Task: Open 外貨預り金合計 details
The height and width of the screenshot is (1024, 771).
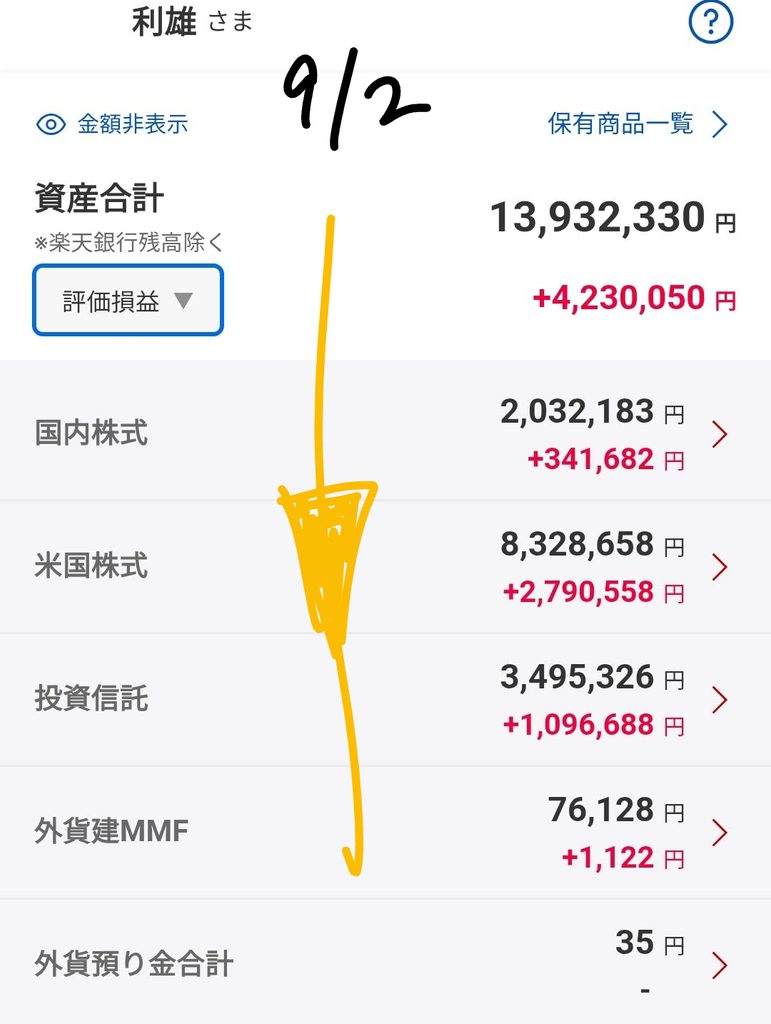Action: [385, 962]
